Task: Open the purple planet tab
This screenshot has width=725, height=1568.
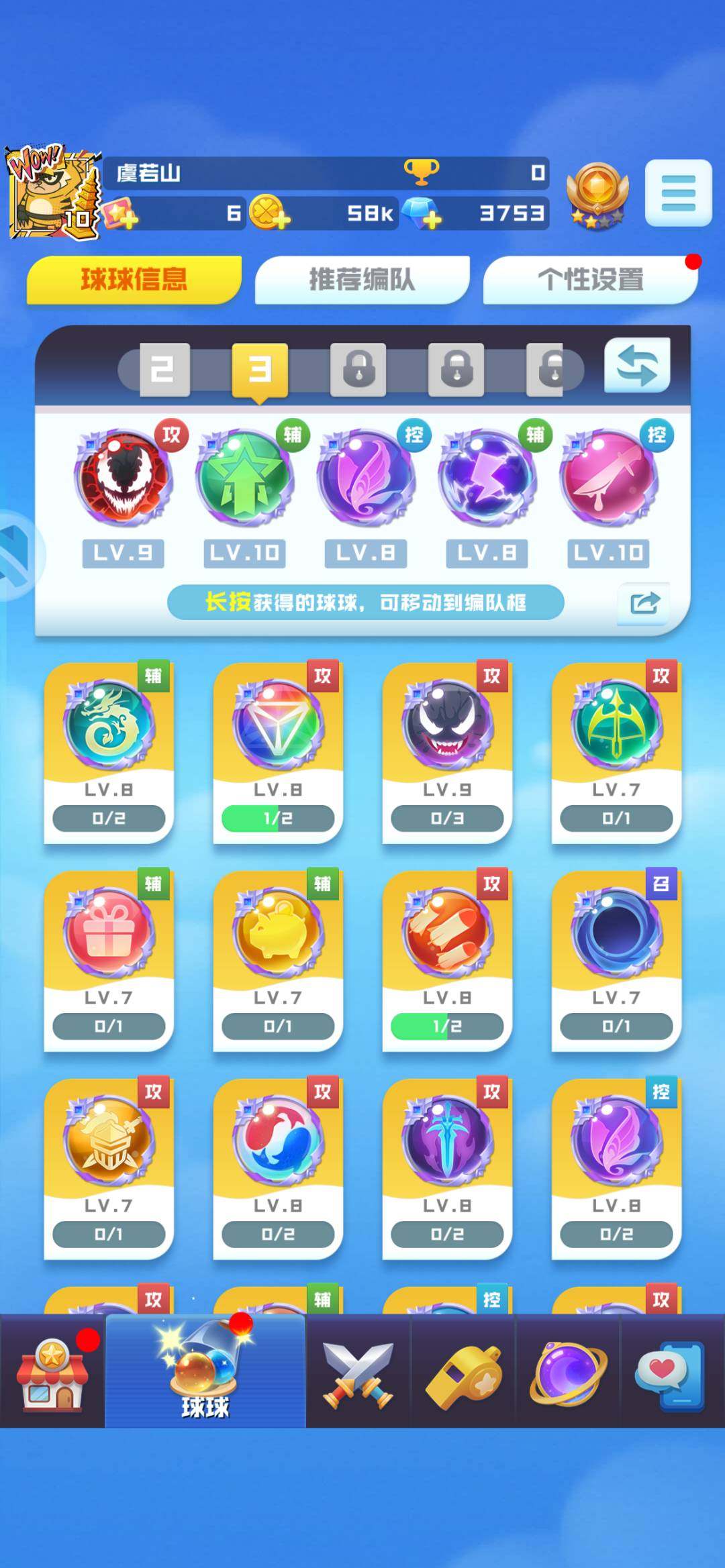Action: 568,1373
